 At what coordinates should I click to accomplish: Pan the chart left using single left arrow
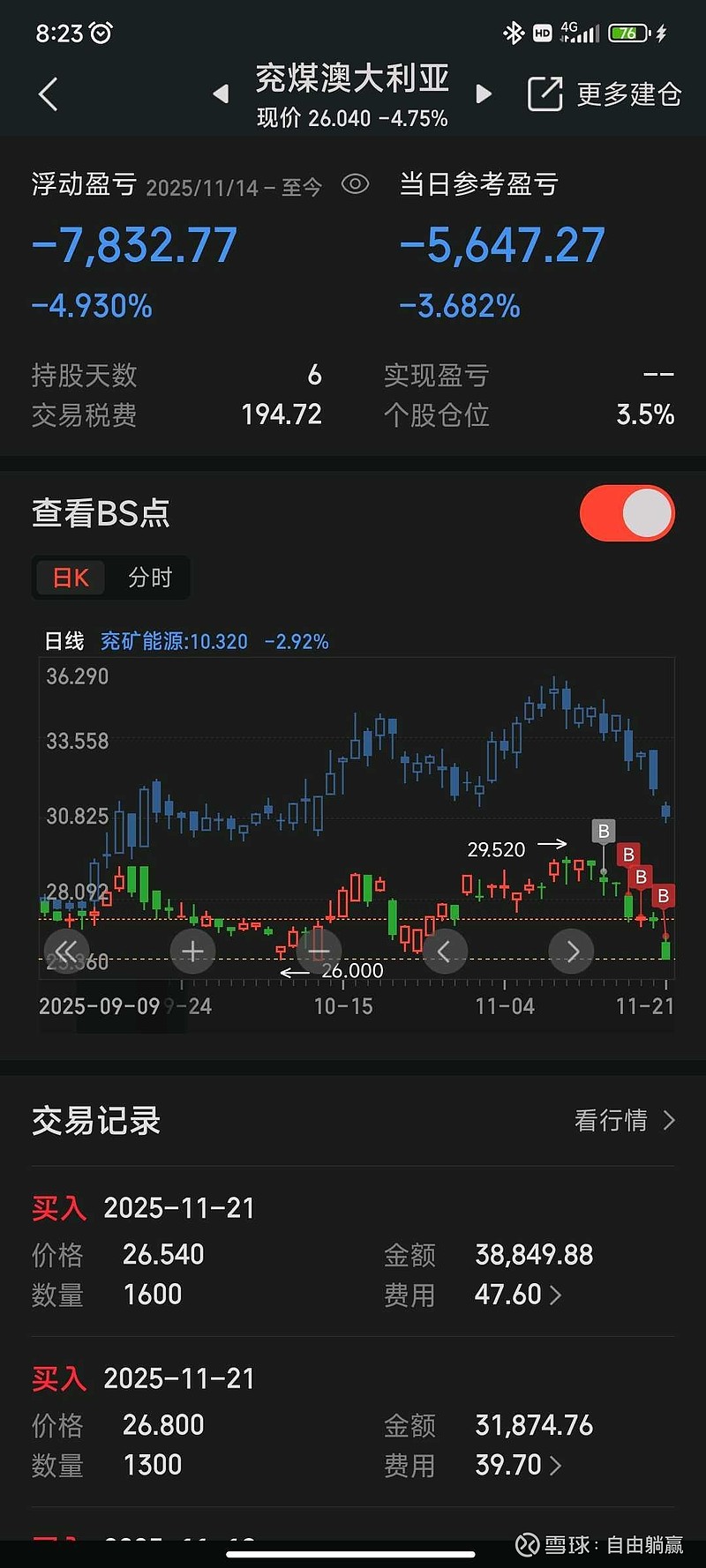coord(445,951)
